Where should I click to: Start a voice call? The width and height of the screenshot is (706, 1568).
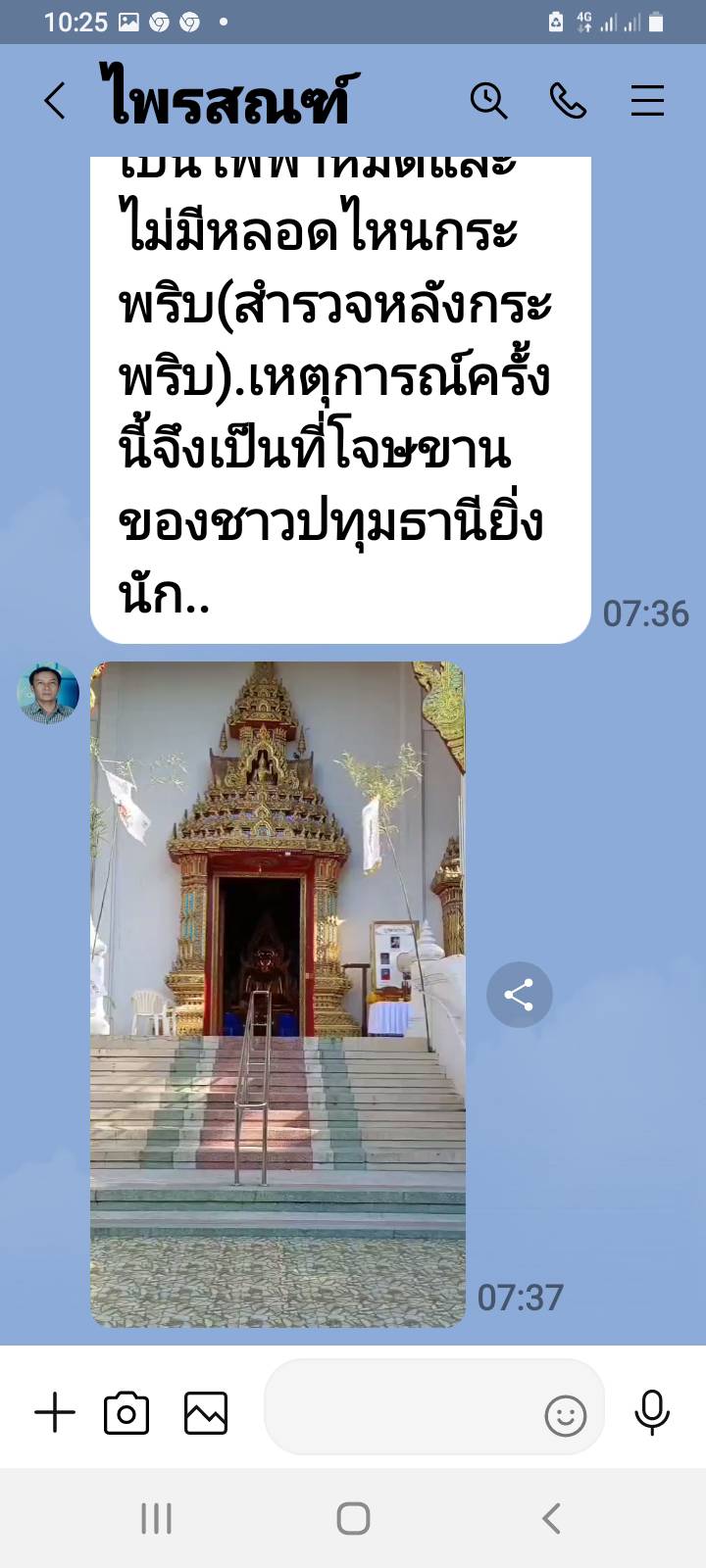[x=568, y=101]
